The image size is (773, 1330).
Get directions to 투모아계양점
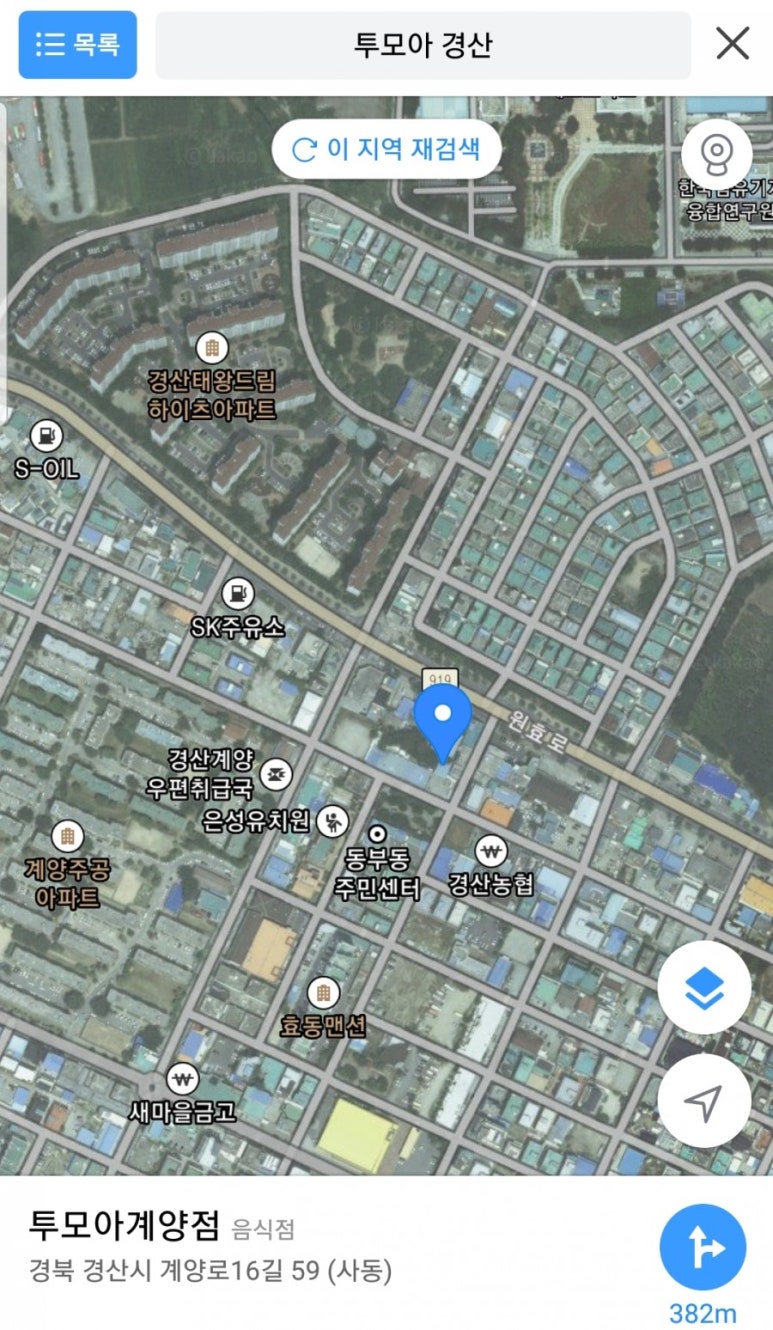point(703,1249)
